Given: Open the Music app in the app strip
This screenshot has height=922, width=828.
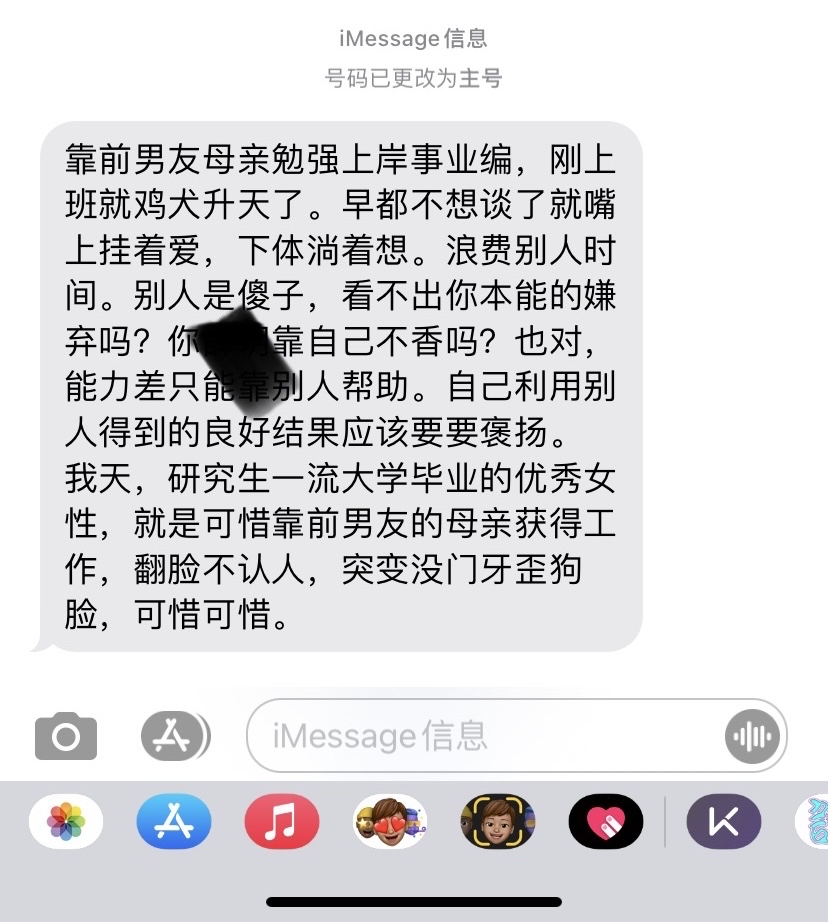Looking at the screenshot, I should click(282, 823).
